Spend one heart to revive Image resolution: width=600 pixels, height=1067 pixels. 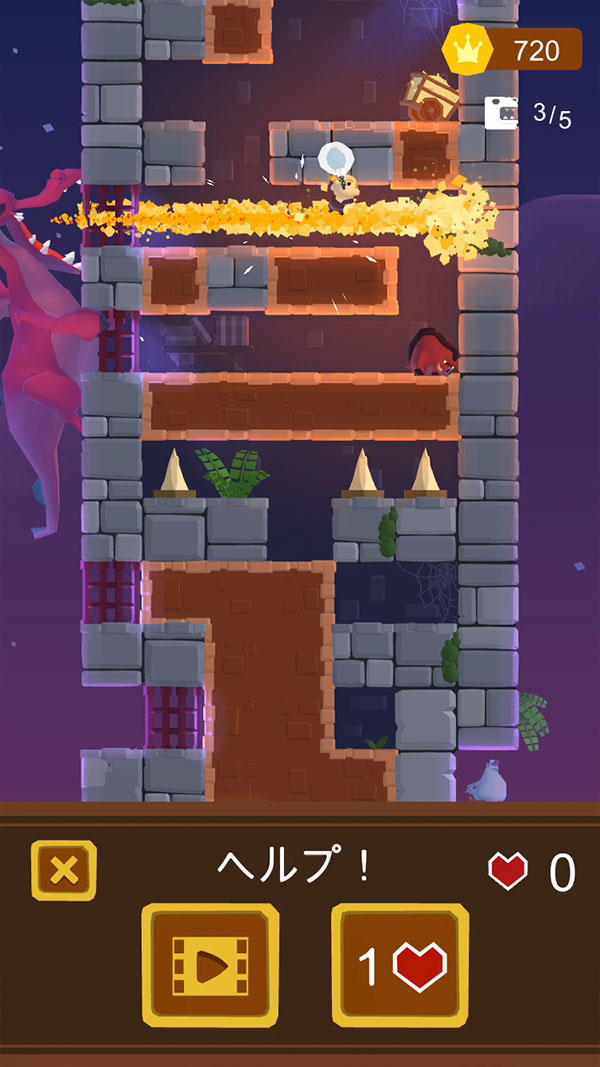(x=400, y=965)
